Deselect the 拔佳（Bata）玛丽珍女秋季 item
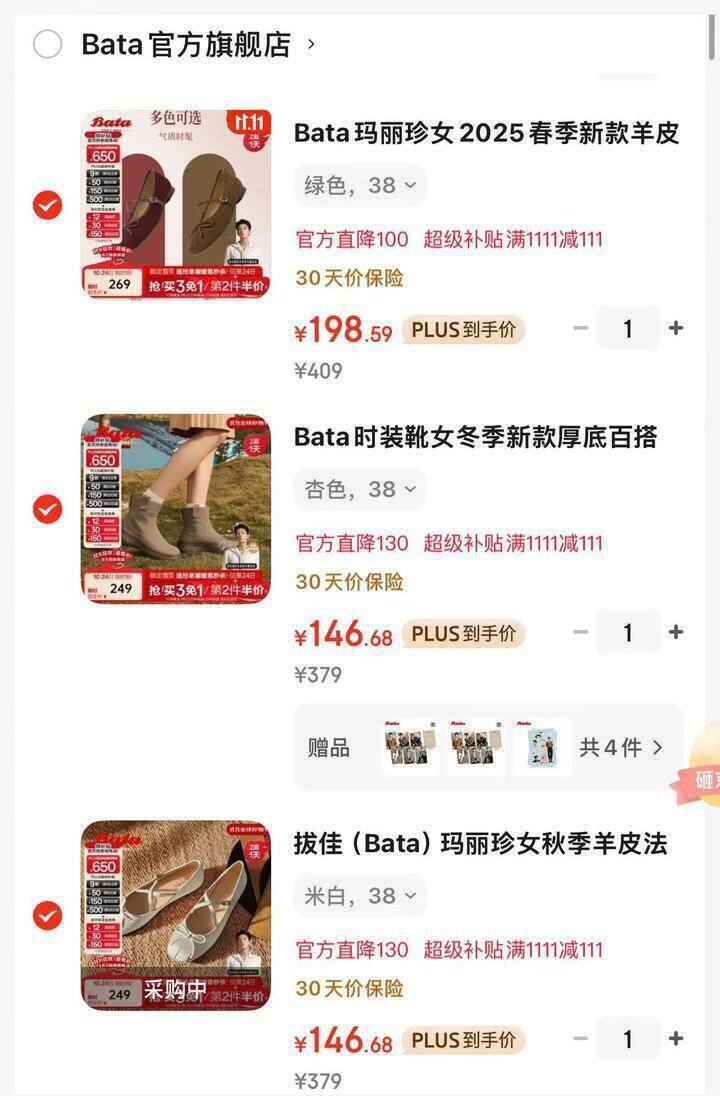This screenshot has height=1100, width=720. coord(48,915)
